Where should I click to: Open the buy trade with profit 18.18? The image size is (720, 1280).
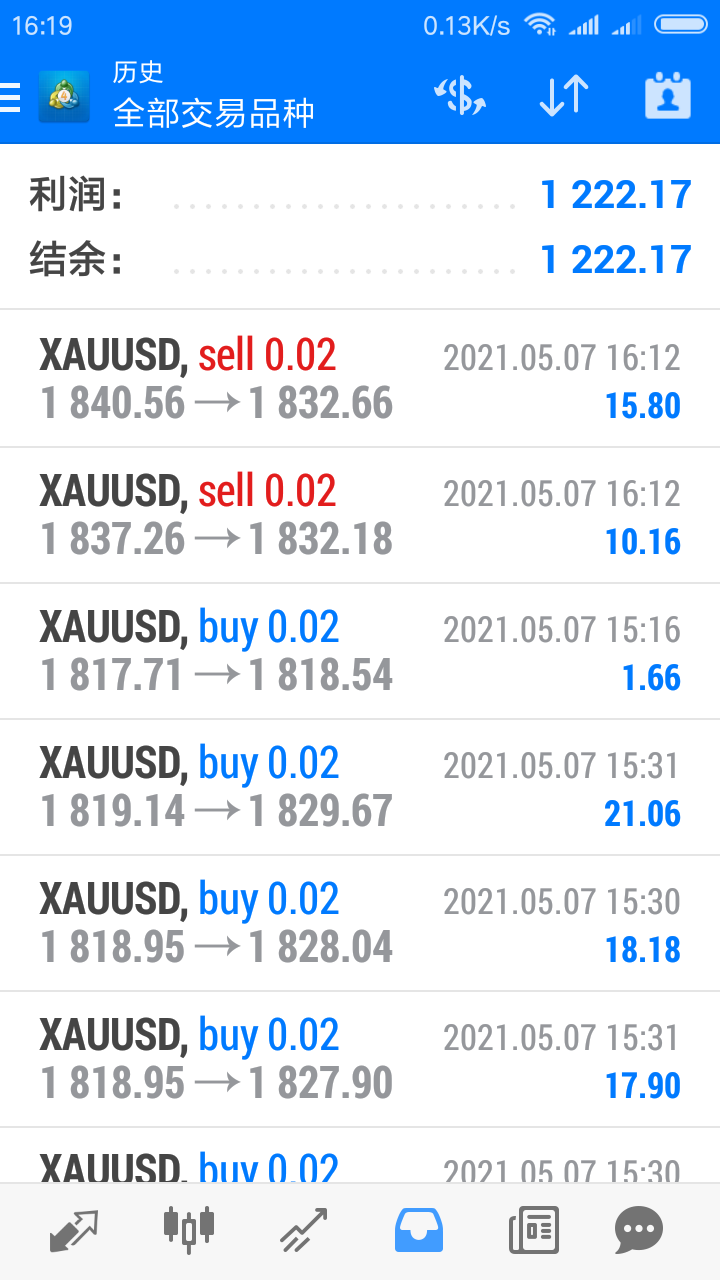pyautogui.click(x=360, y=924)
